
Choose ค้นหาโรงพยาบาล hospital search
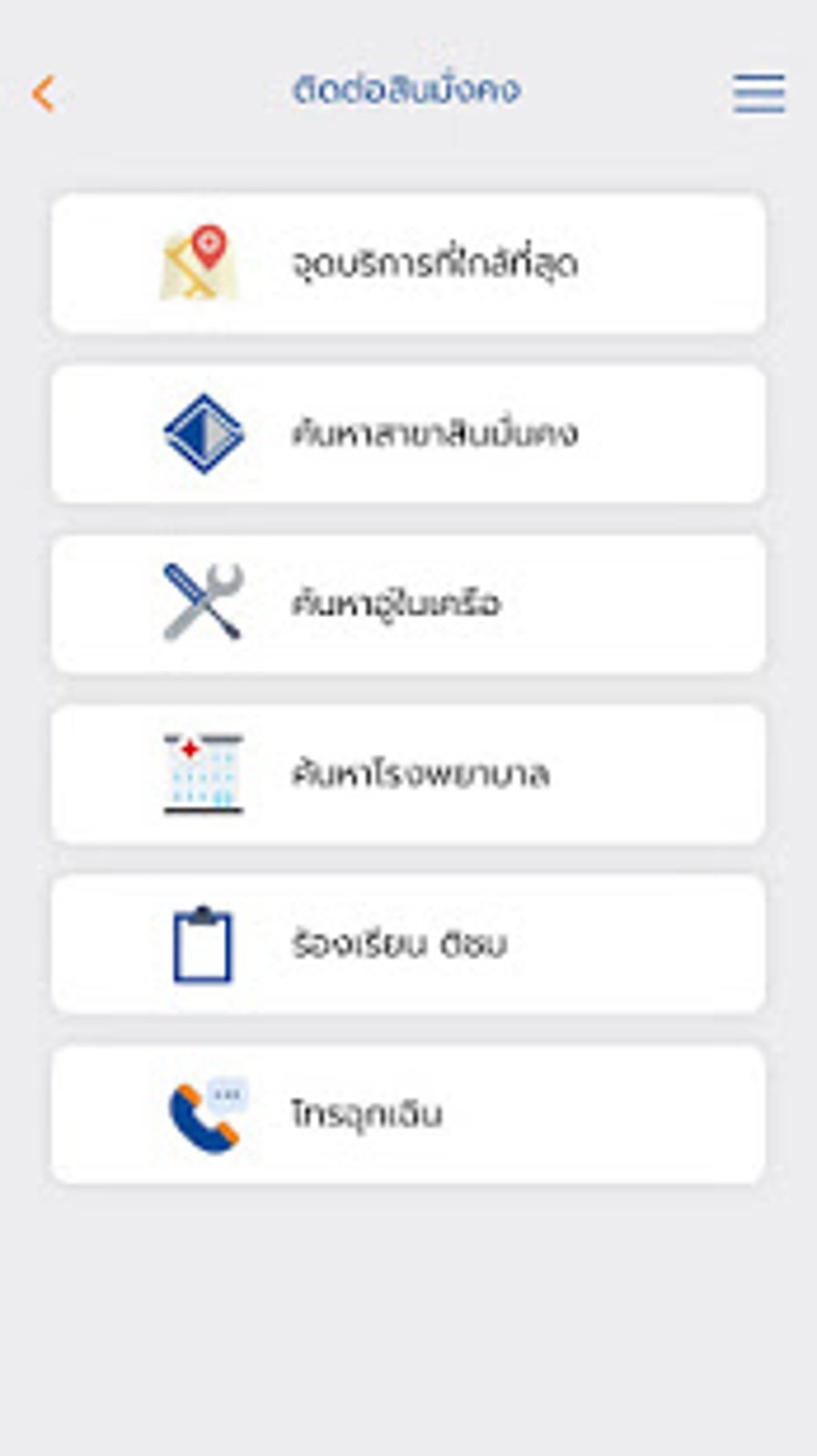pyautogui.click(x=408, y=774)
